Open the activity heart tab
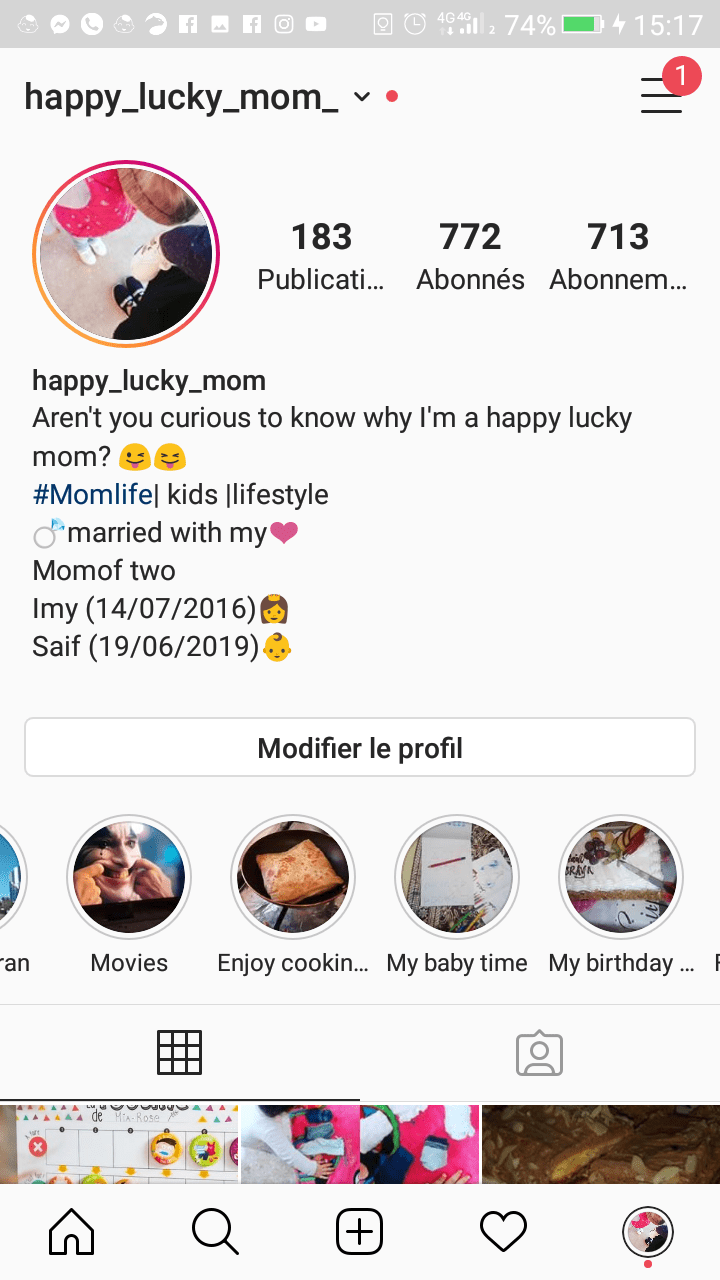This screenshot has width=720, height=1280. tap(503, 1232)
